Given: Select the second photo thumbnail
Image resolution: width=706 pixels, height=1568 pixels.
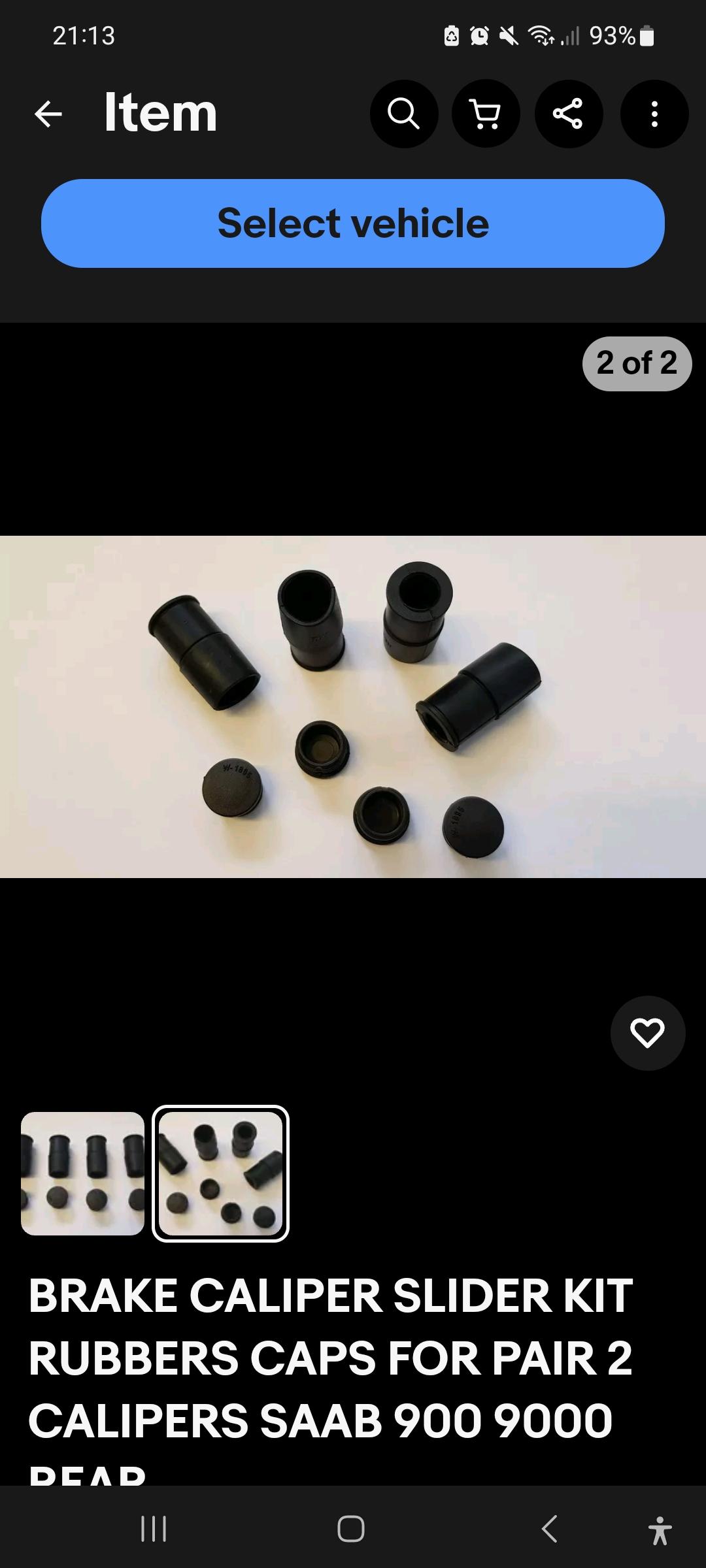Looking at the screenshot, I should 220,1173.
